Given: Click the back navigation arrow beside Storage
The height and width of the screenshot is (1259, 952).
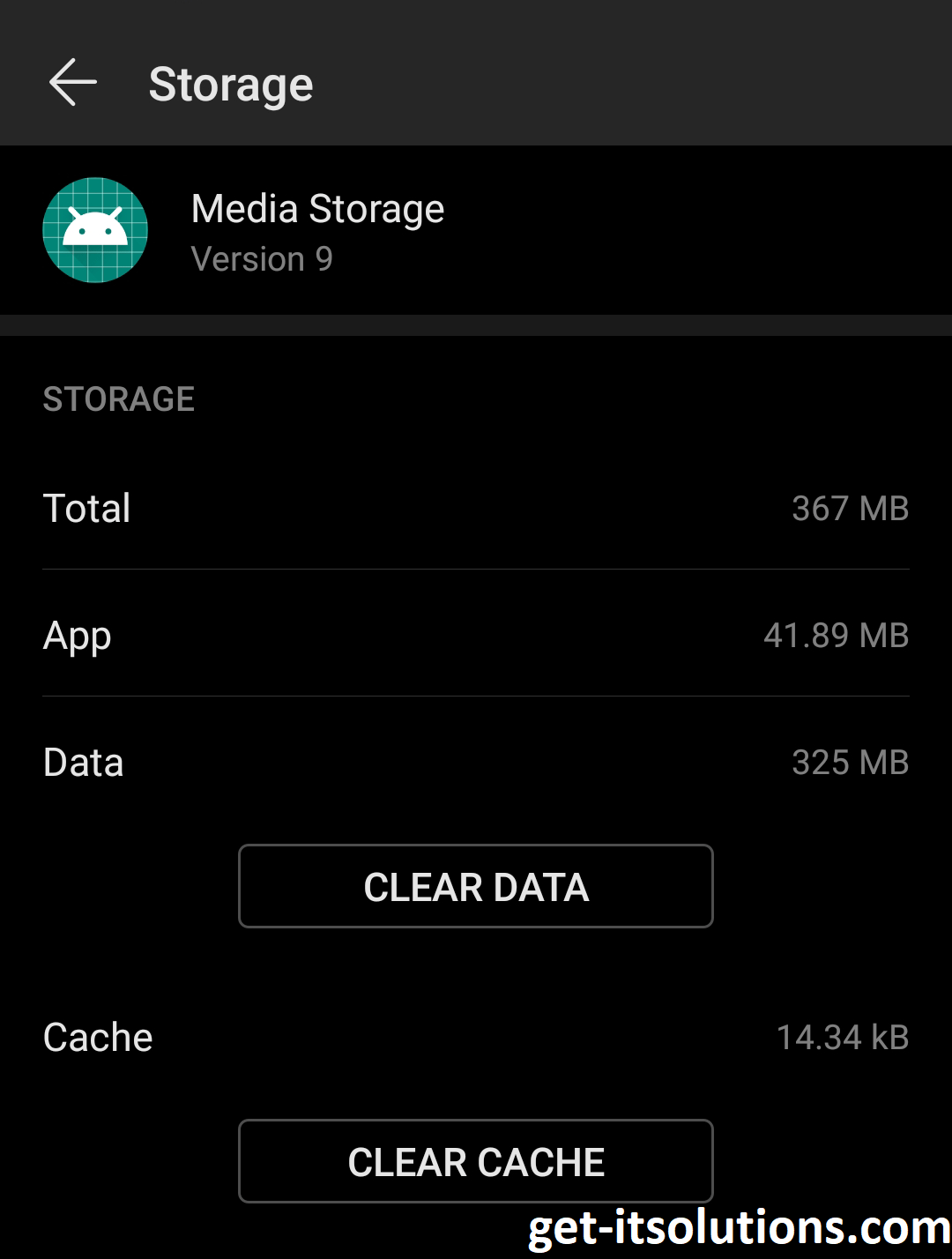Looking at the screenshot, I should click(71, 82).
